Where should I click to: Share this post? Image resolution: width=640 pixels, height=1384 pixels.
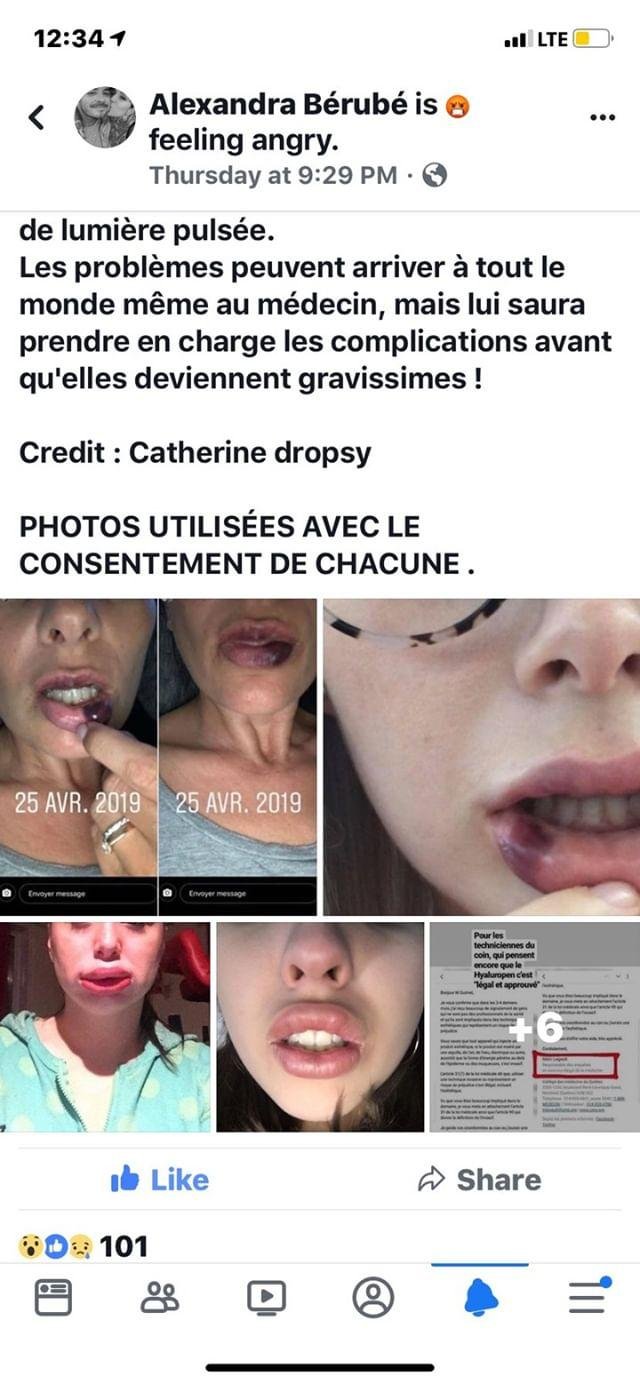(479, 1180)
